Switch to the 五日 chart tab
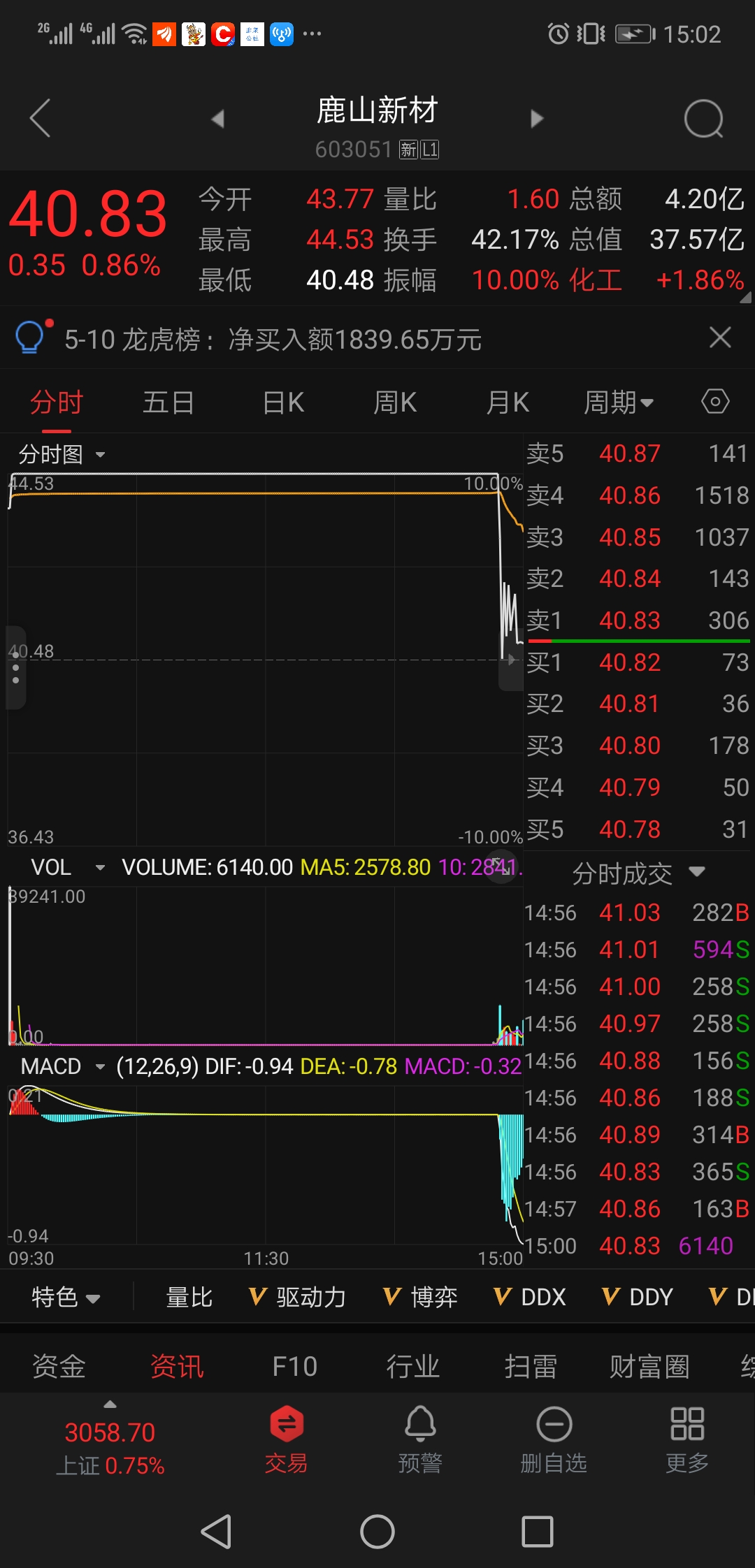Image resolution: width=755 pixels, height=1568 pixels. point(168,402)
